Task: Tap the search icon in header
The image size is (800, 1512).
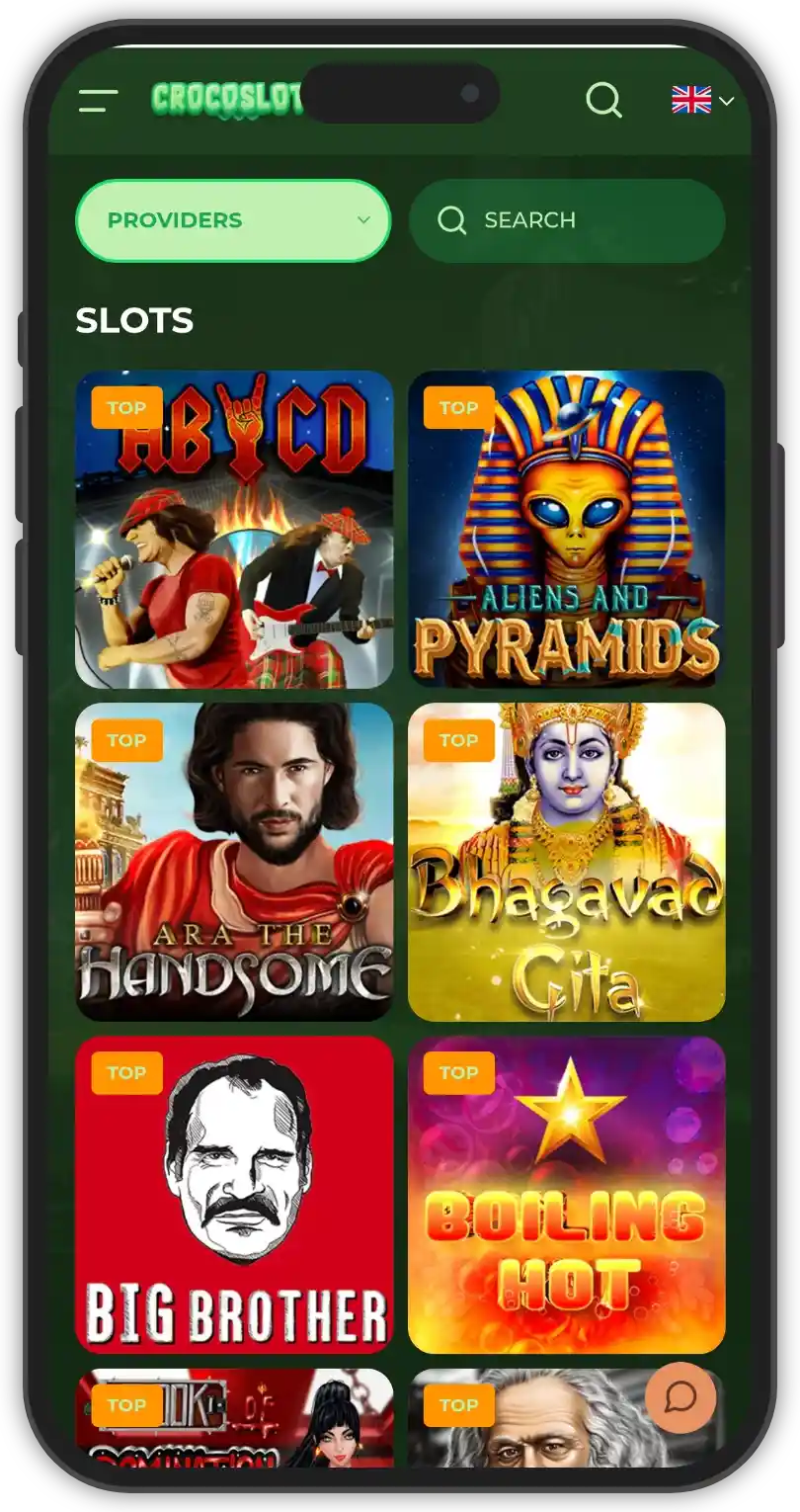Action: (603, 100)
